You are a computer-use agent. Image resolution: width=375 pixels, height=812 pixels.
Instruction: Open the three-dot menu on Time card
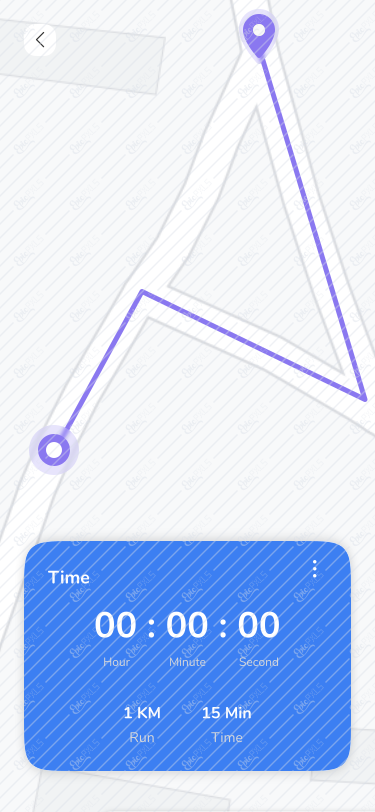tap(314, 569)
